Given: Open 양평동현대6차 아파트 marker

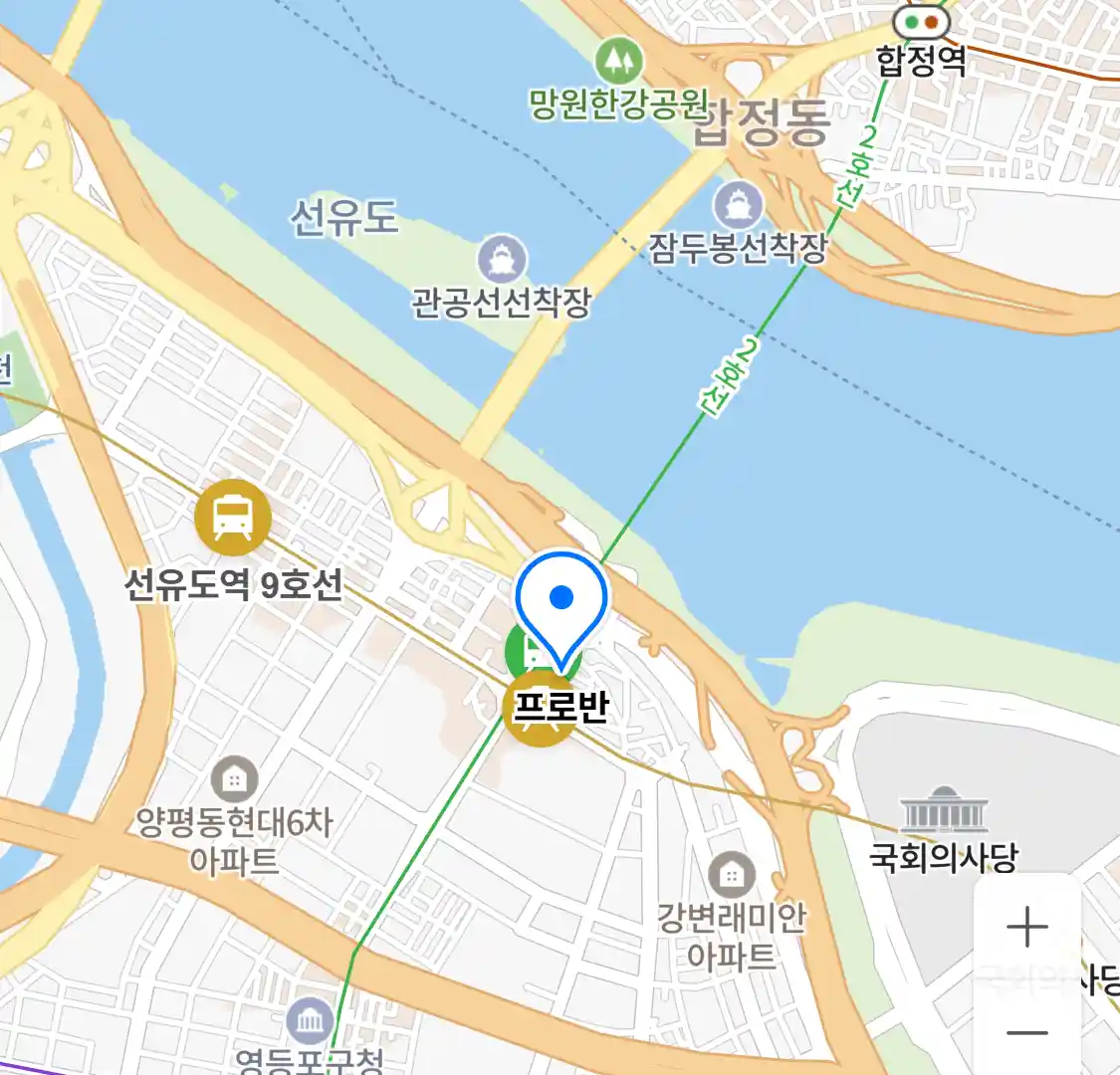Looking at the screenshot, I should (235, 780).
